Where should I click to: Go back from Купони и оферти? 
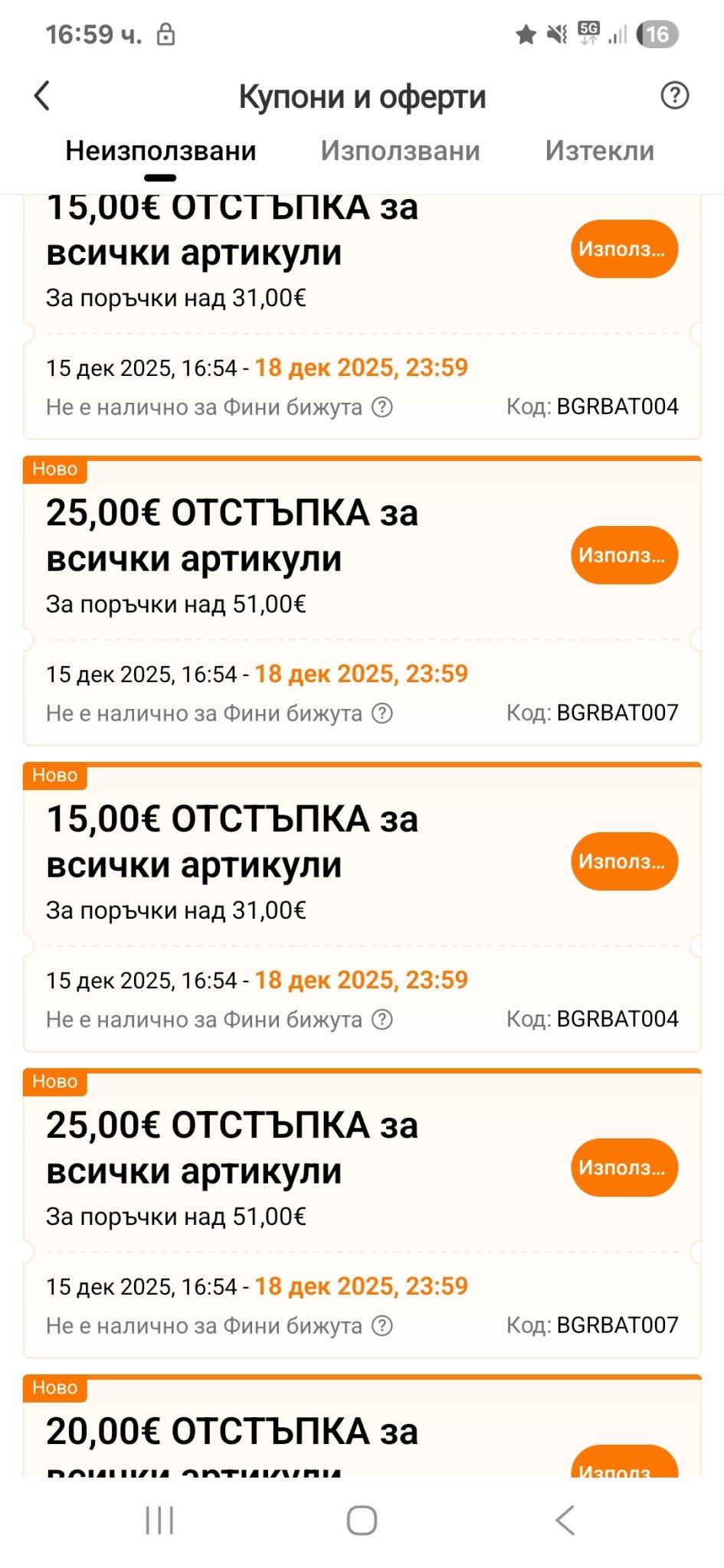tap(43, 96)
